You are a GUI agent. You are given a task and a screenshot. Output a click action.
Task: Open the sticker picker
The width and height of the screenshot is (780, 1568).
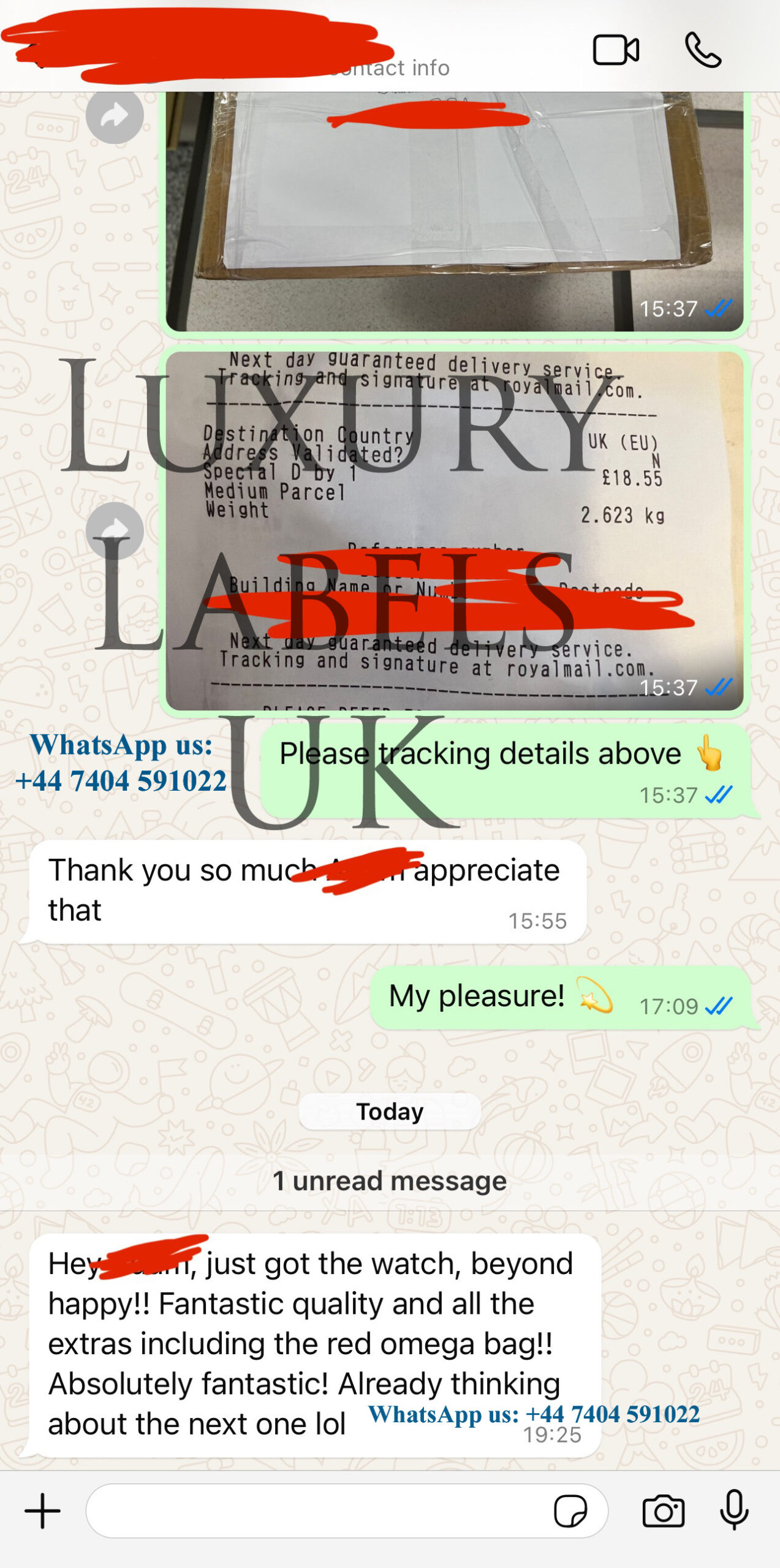(x=570, y=1511)
